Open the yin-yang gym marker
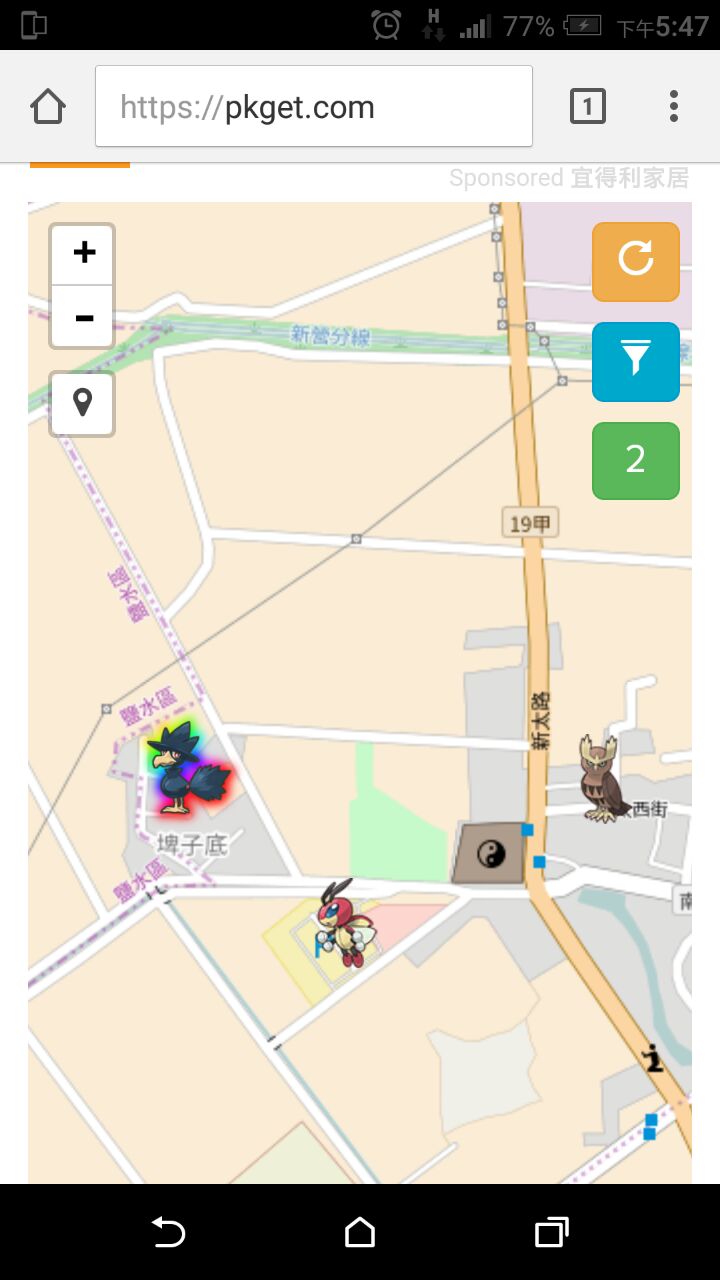 [x=490, y=853]
